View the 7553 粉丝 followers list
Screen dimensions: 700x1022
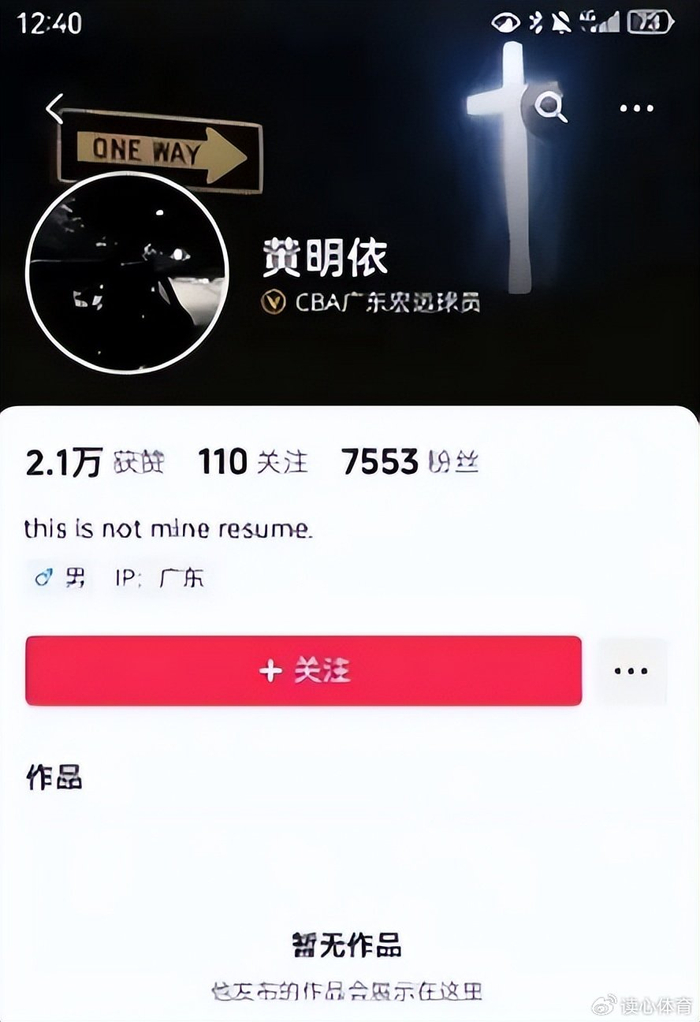(x=409, y=462)
